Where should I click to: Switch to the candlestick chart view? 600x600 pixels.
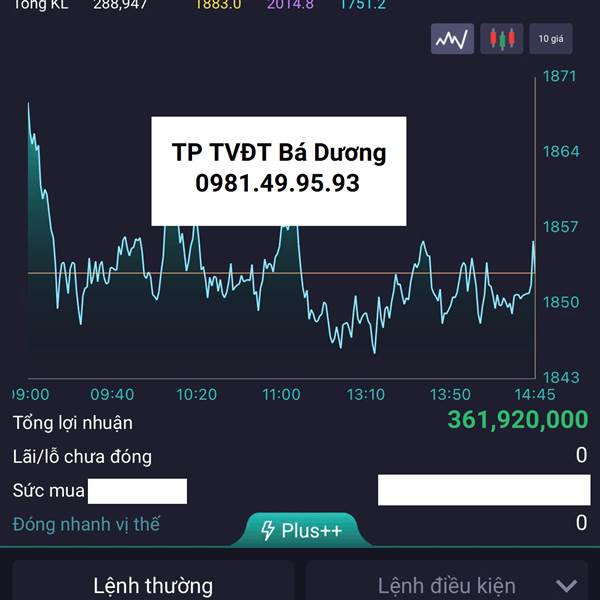tap(502, 39)
